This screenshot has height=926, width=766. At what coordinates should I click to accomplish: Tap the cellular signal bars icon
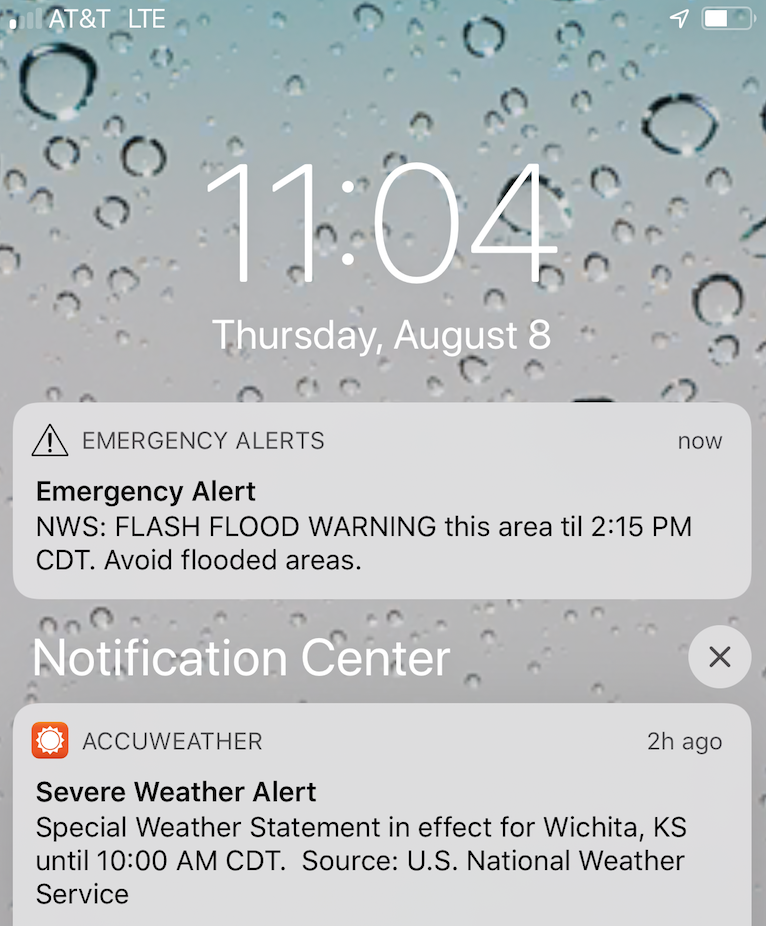click(x=22, y=17)
